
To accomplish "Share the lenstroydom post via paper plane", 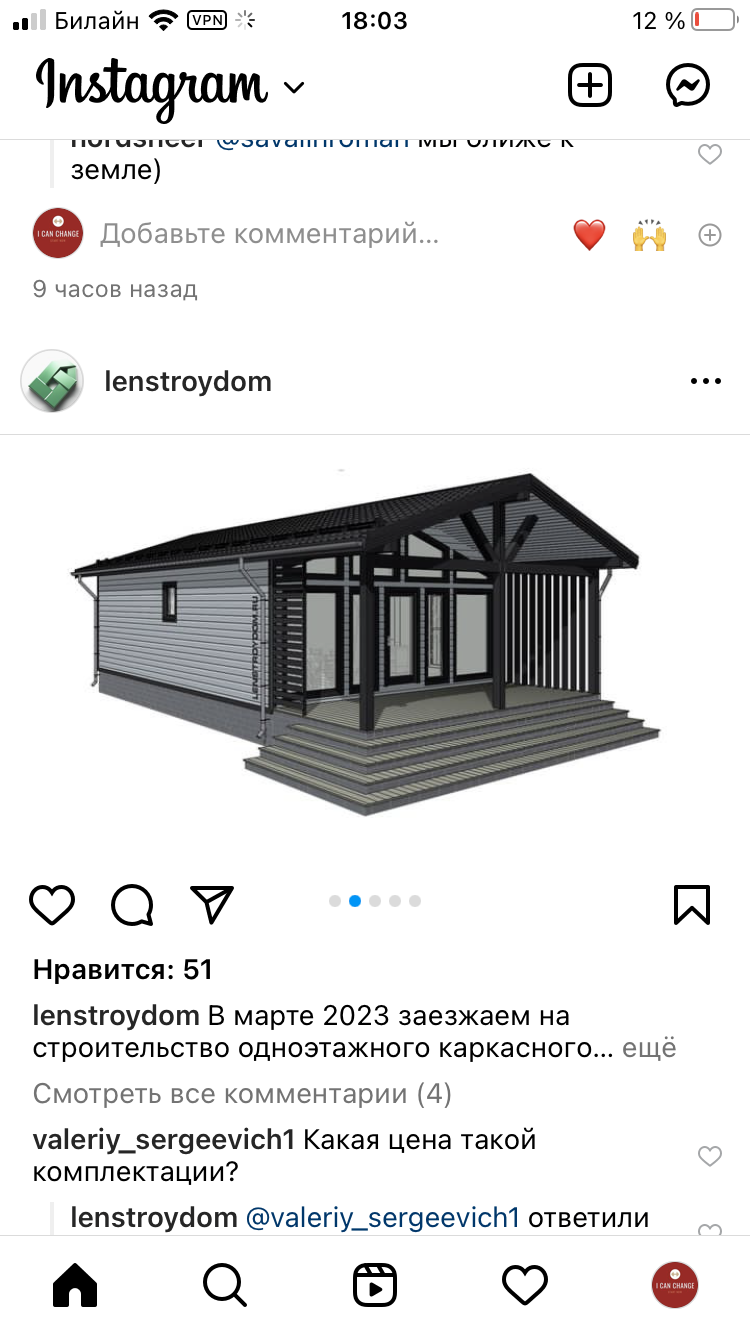I will [212, 904].
